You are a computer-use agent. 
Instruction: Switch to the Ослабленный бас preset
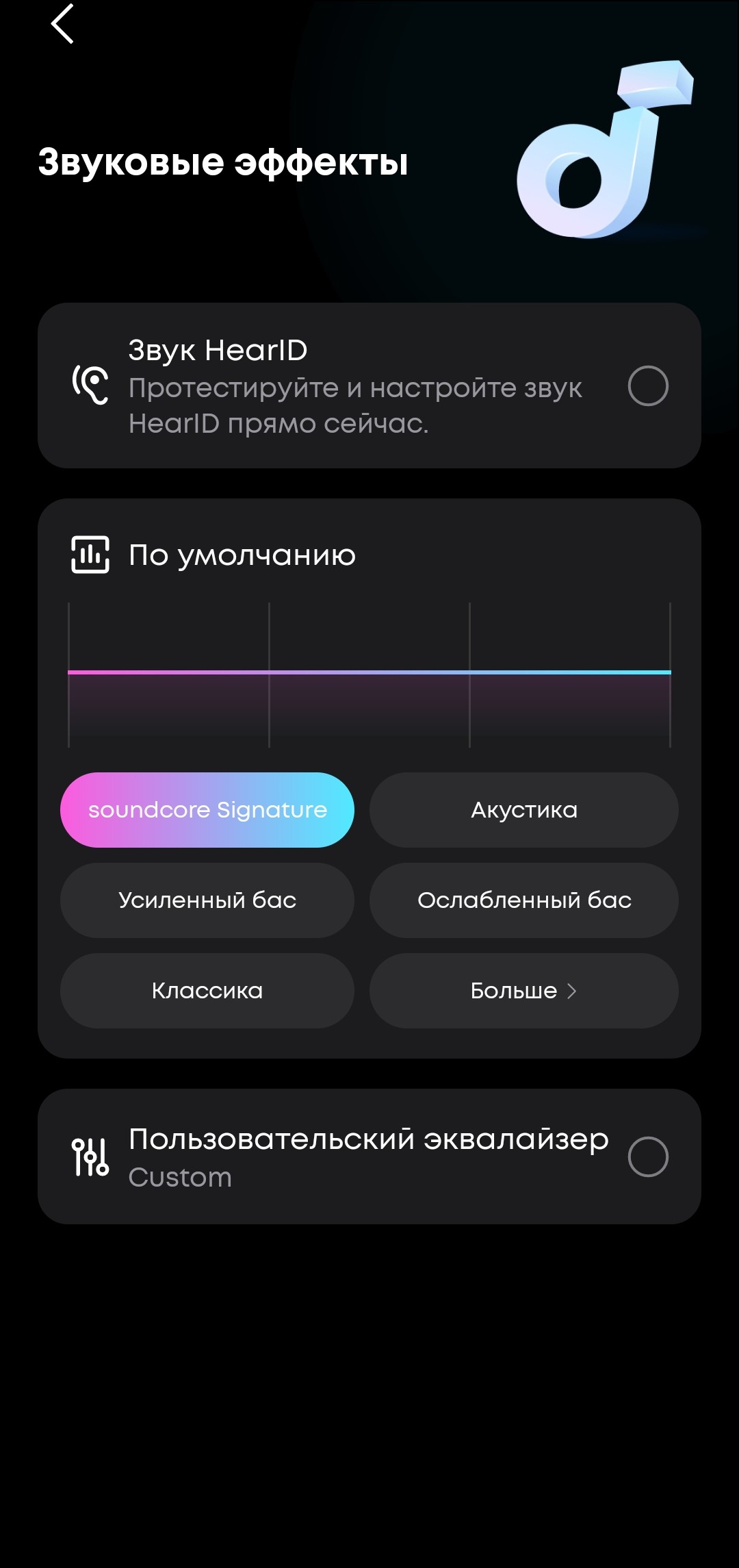click(523, 900)
